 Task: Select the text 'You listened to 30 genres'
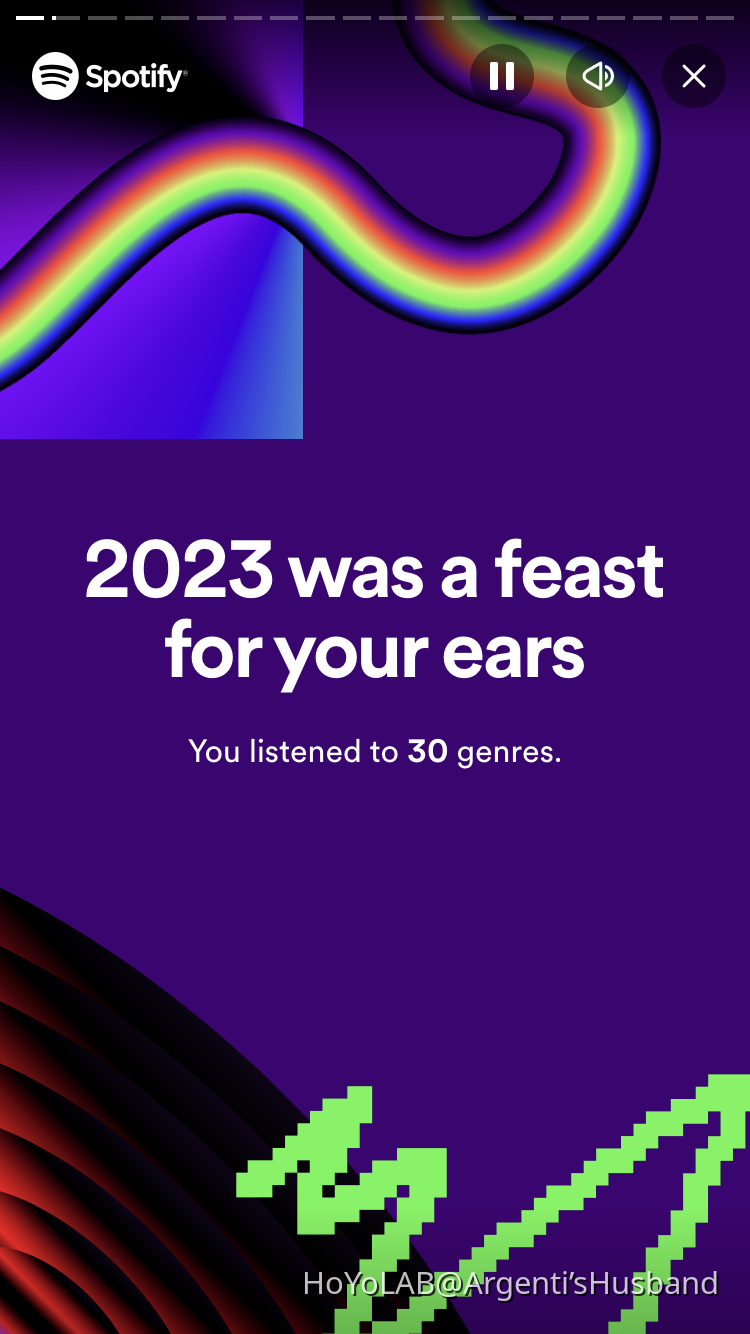point(375,752)
